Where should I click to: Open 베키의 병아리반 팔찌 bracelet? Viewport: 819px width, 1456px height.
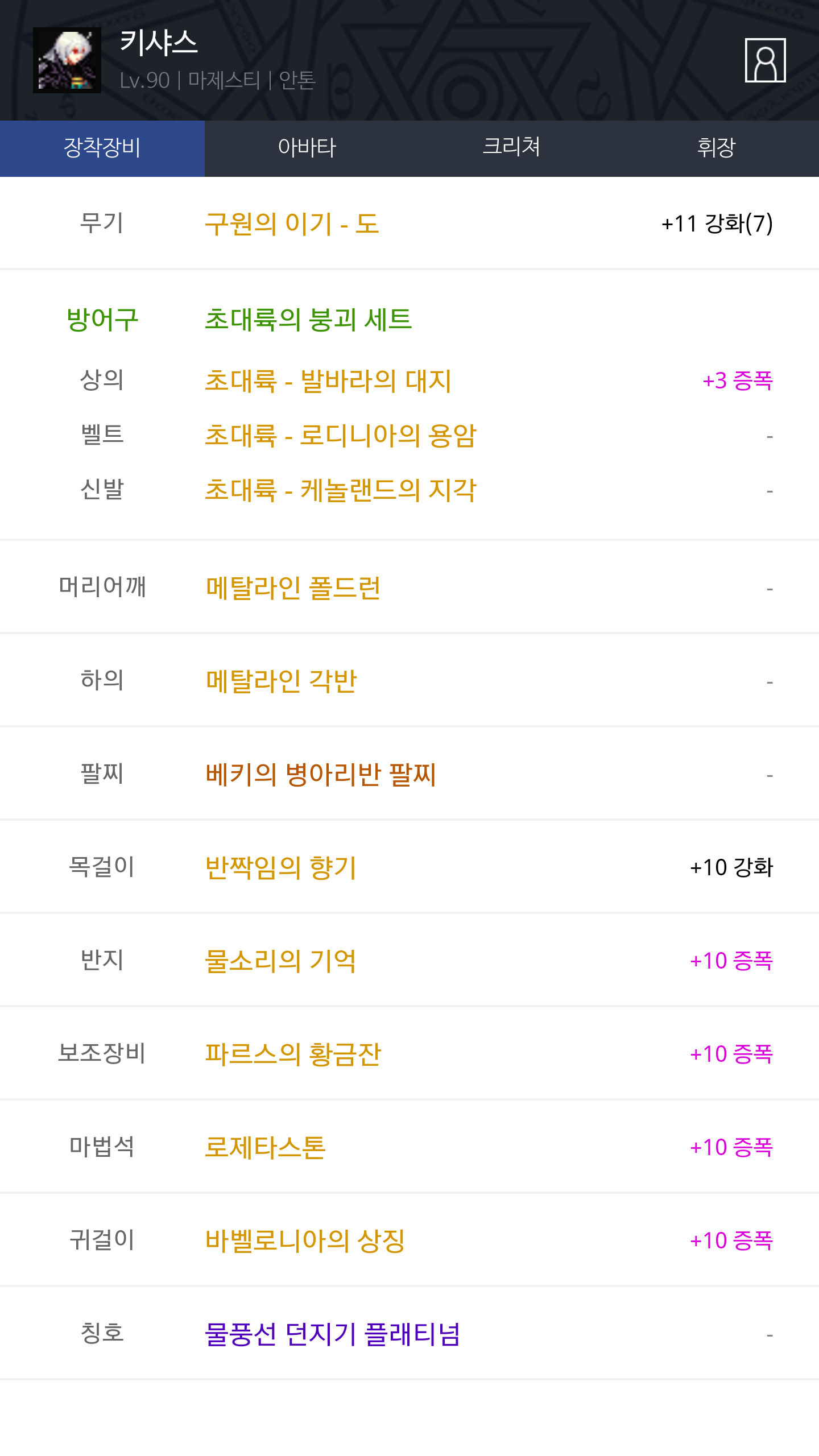point(321,775)
